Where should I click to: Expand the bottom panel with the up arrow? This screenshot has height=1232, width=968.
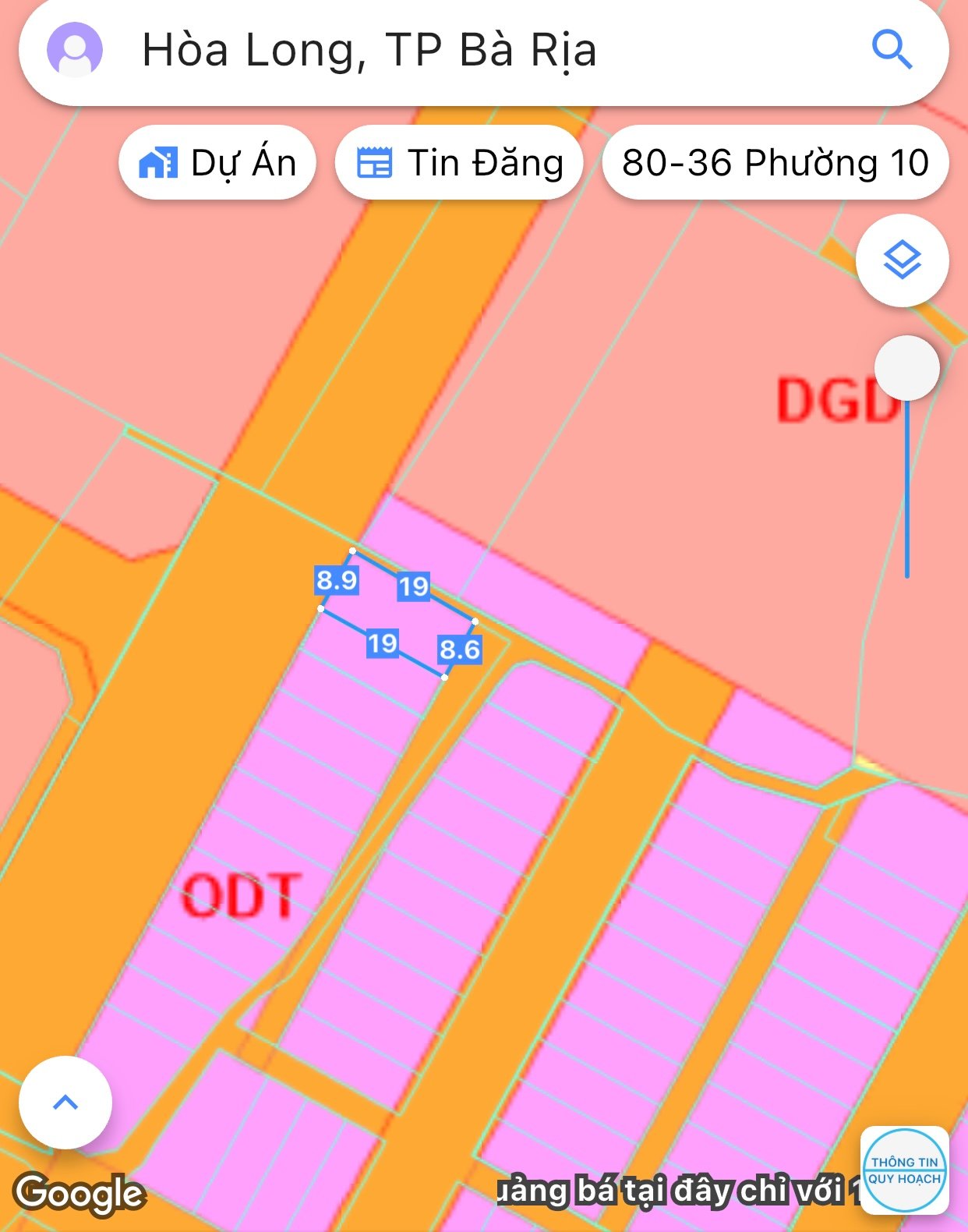pos(65,1103)
